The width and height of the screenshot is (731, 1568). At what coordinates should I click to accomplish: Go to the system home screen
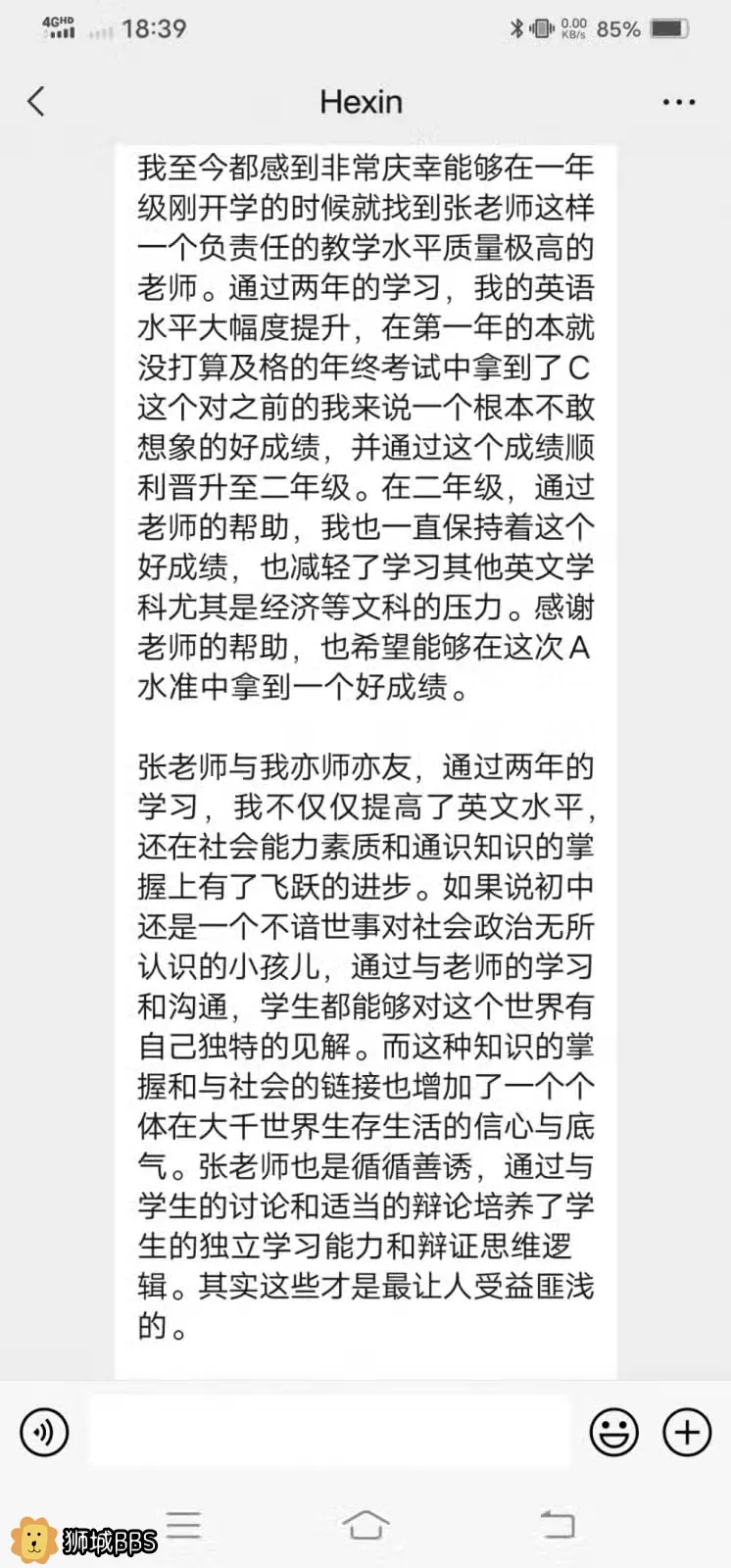(365, 1525)
